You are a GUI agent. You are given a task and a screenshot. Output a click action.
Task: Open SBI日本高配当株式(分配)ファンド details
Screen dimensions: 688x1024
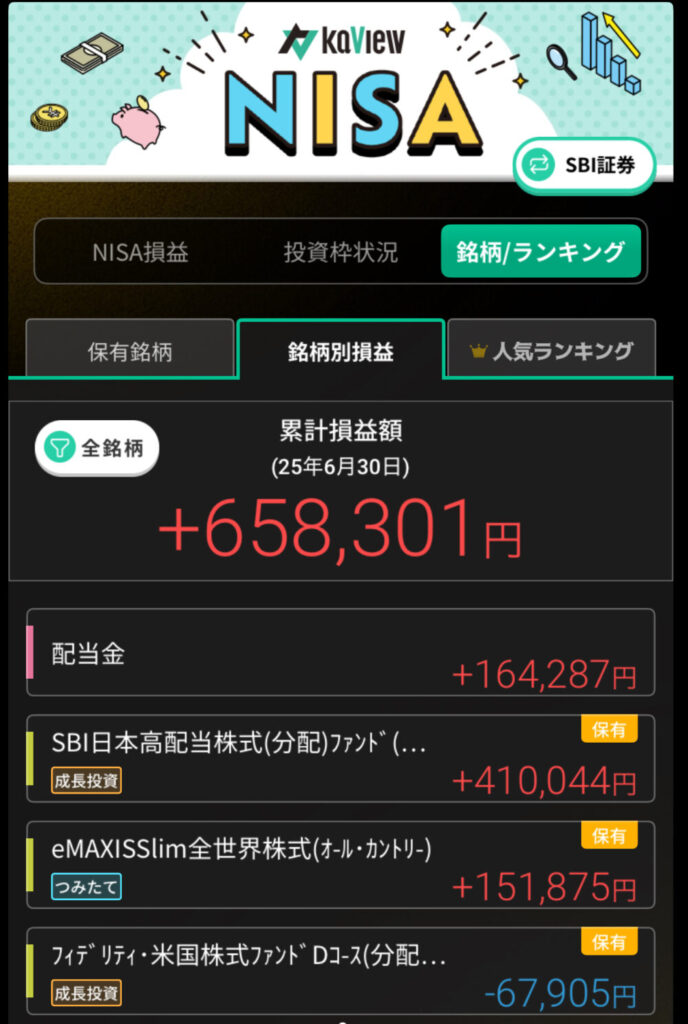pos(340,758)
